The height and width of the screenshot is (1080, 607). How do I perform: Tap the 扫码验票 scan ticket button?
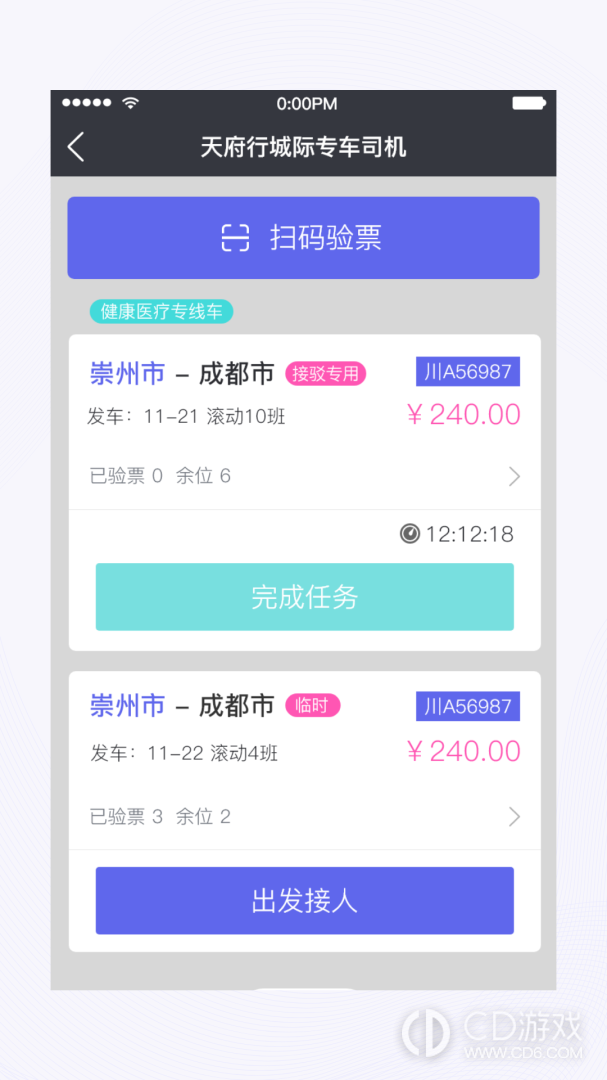(x=303, y=238)
